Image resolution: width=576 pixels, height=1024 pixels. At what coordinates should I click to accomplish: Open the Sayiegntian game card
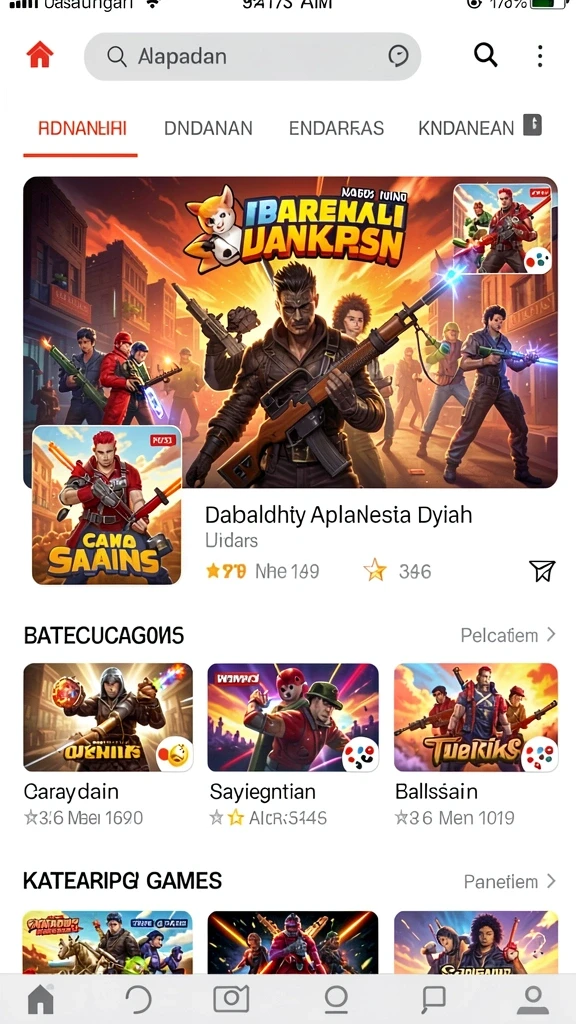pyautogui.click(x=293, y=745)
